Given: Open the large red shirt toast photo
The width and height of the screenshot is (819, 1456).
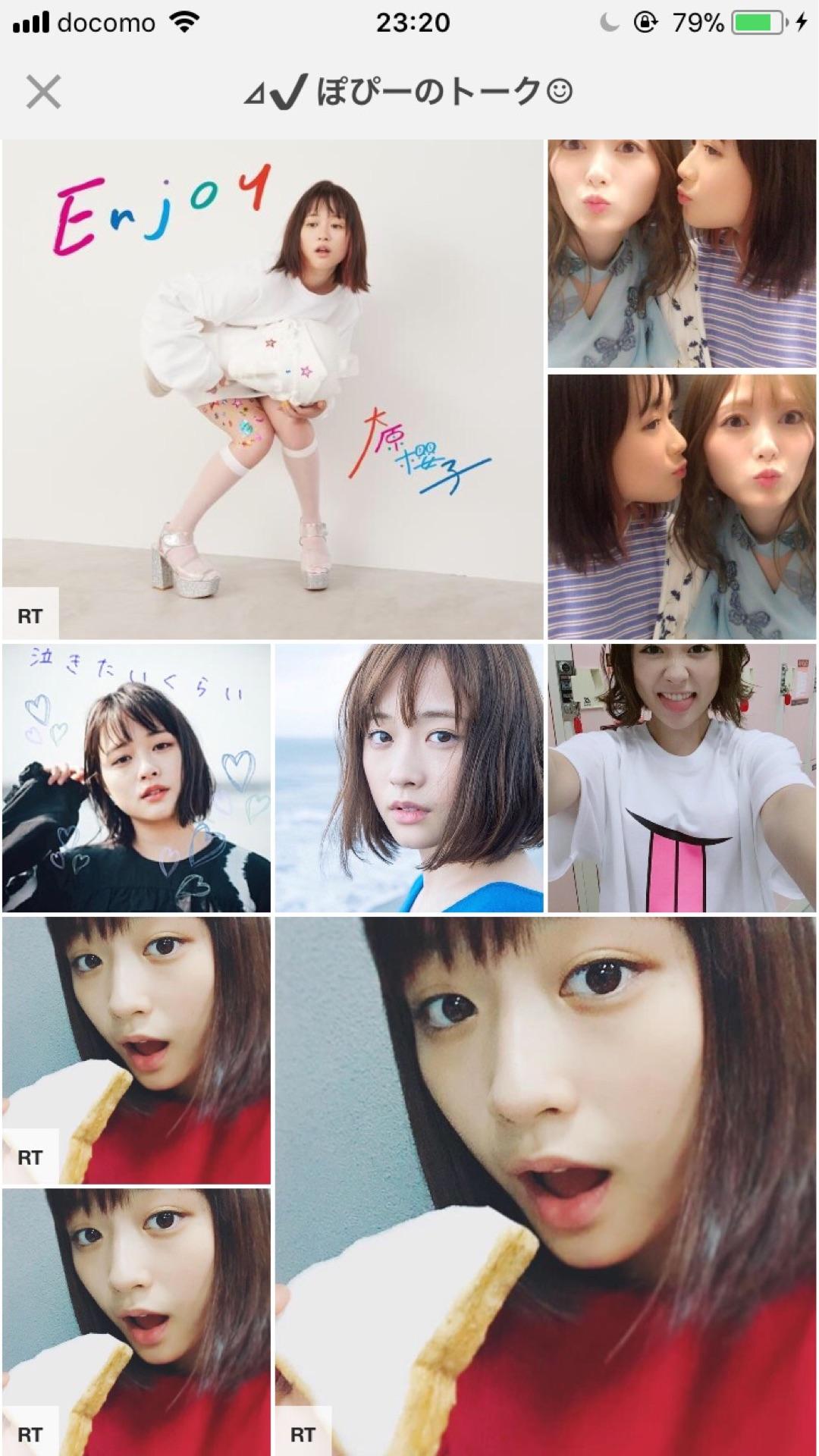Looking at the screenshot, I should 546,1186.
